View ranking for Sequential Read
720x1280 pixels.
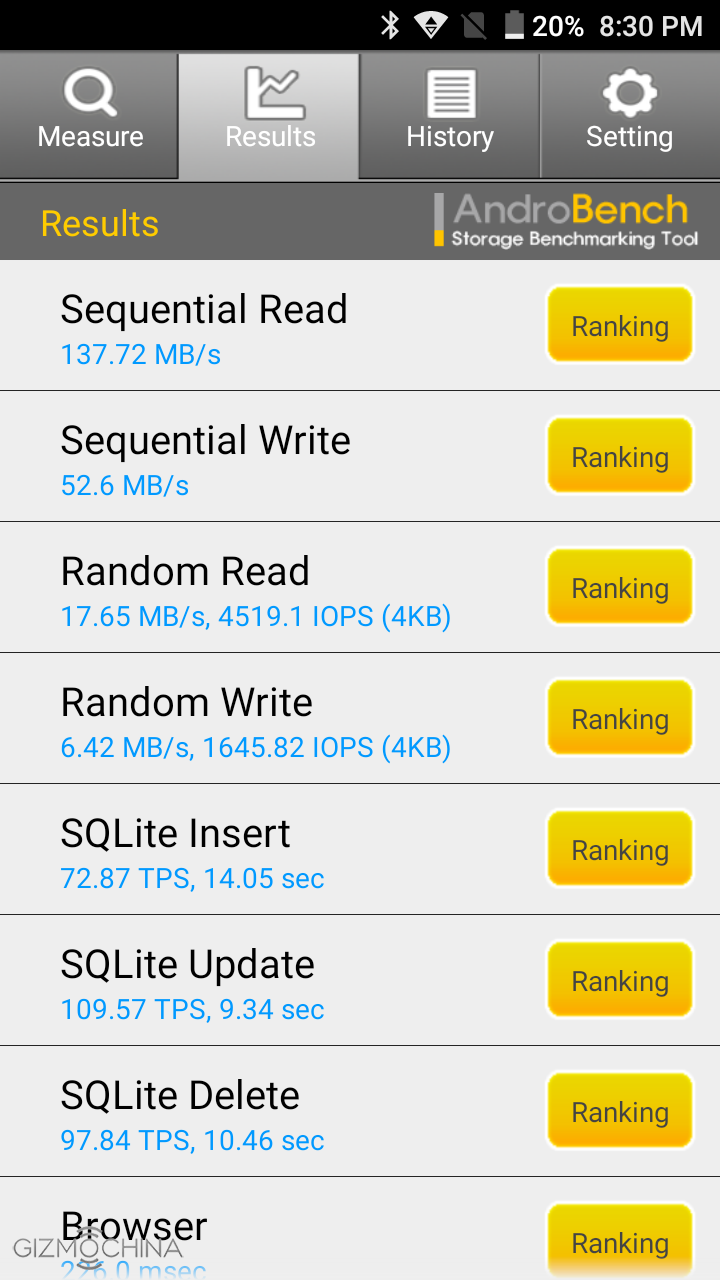[620, 325]
